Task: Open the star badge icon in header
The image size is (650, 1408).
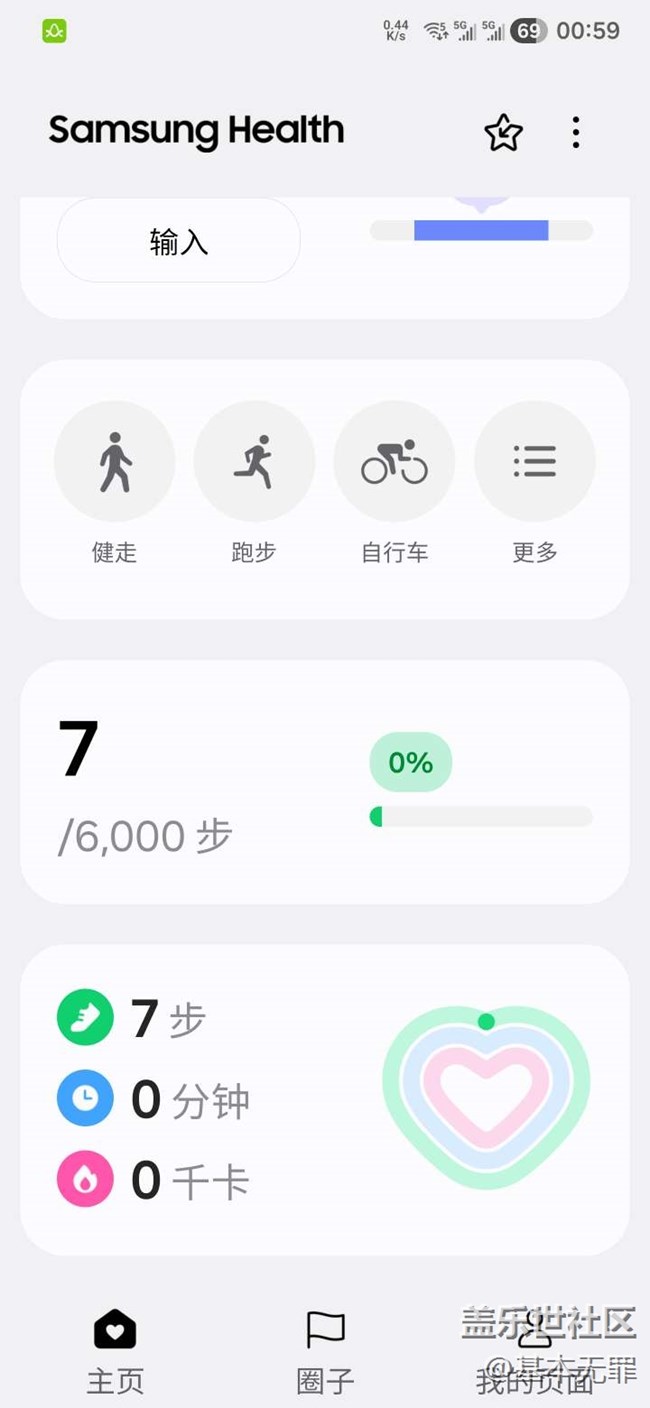Action: tap(503, 133)
